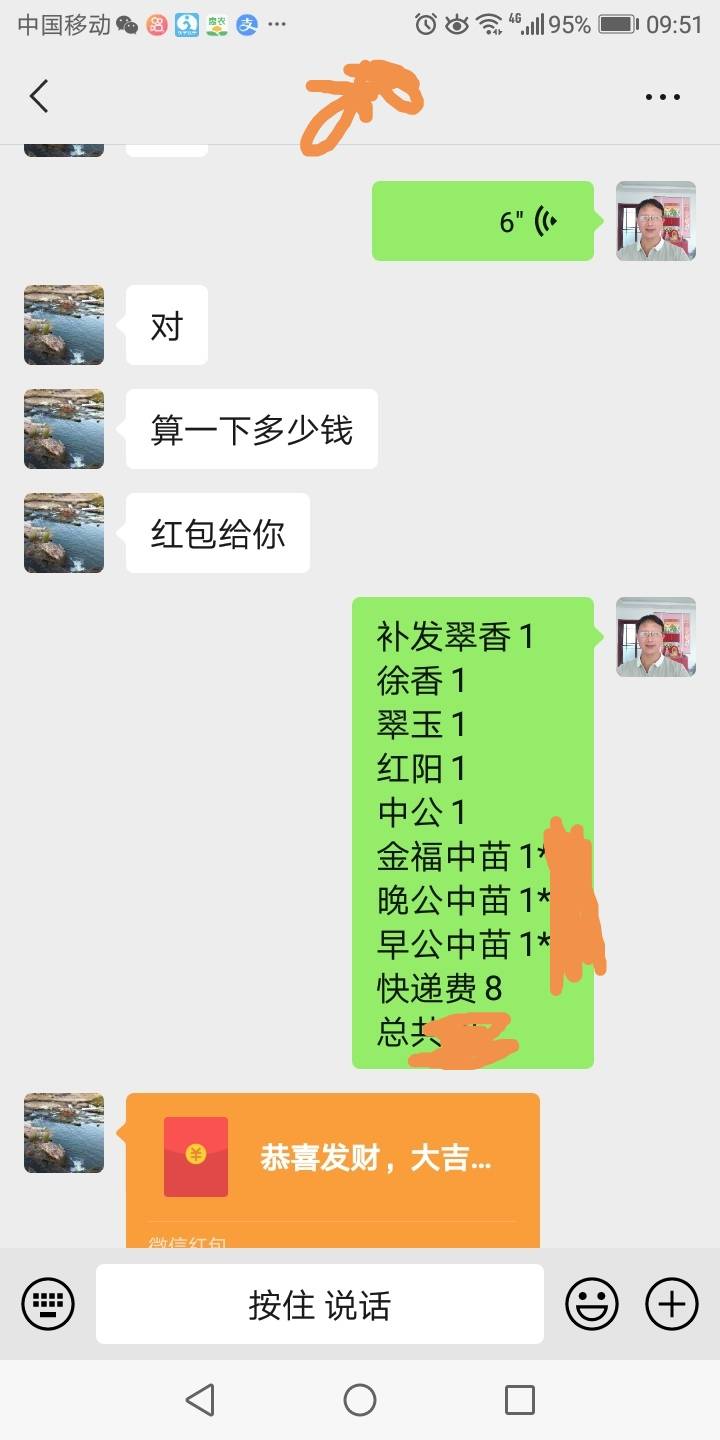Screen dimensions: 720x1440
Task: Open the 恭喜发财 red packet
Action: pyautogui.click(x=333, y=1170)
